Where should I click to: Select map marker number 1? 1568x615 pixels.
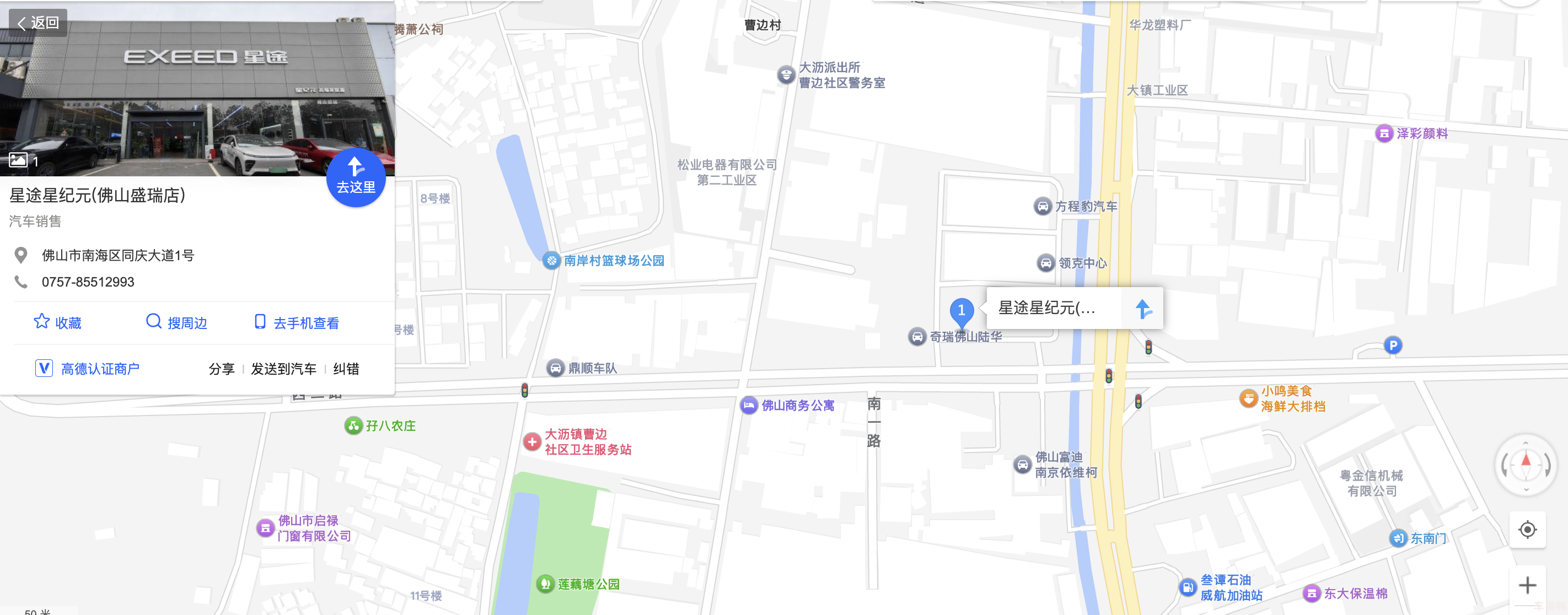(961, 311)
